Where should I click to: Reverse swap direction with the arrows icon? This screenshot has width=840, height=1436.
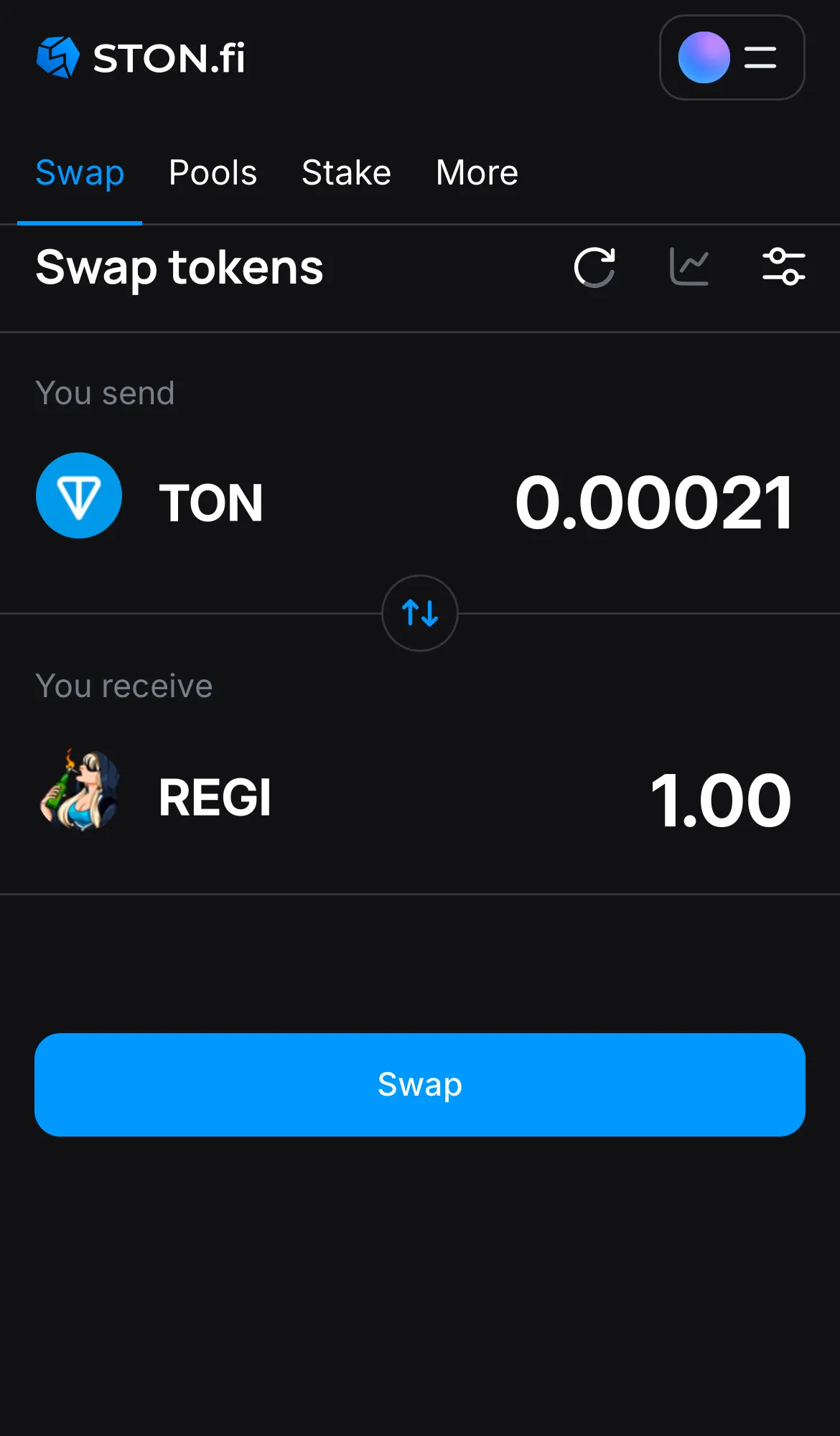[x=419, y=614]
